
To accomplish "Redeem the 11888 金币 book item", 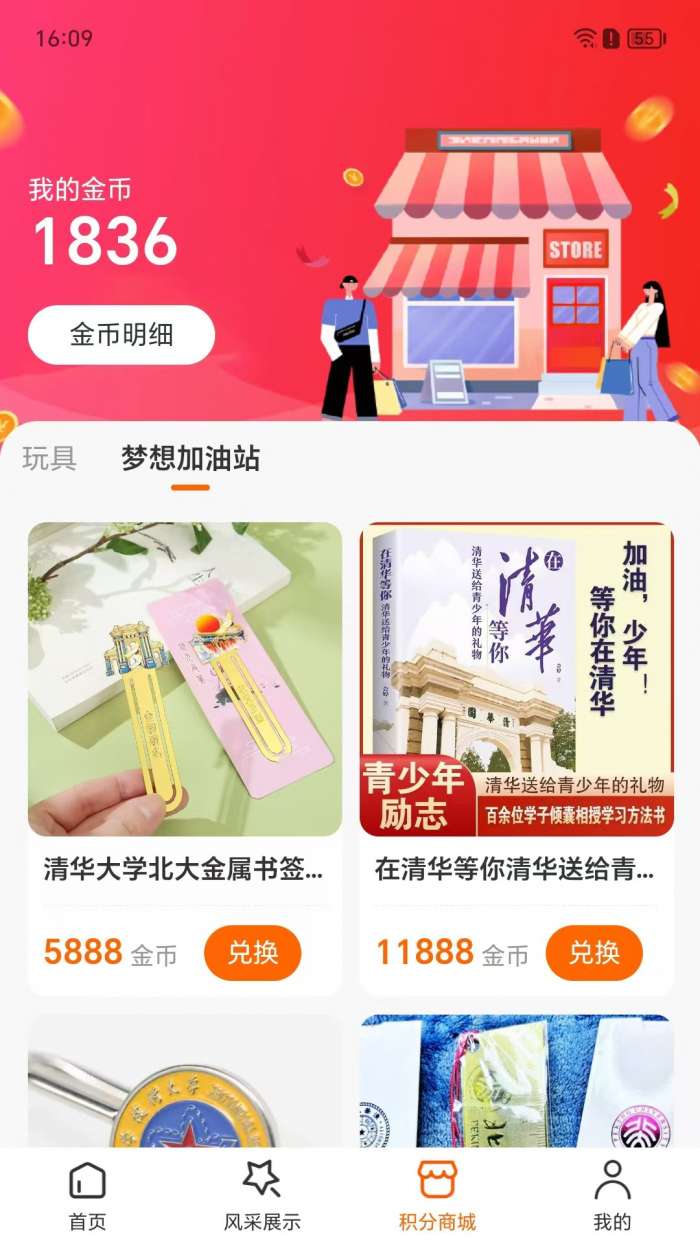I will [595, 953].
